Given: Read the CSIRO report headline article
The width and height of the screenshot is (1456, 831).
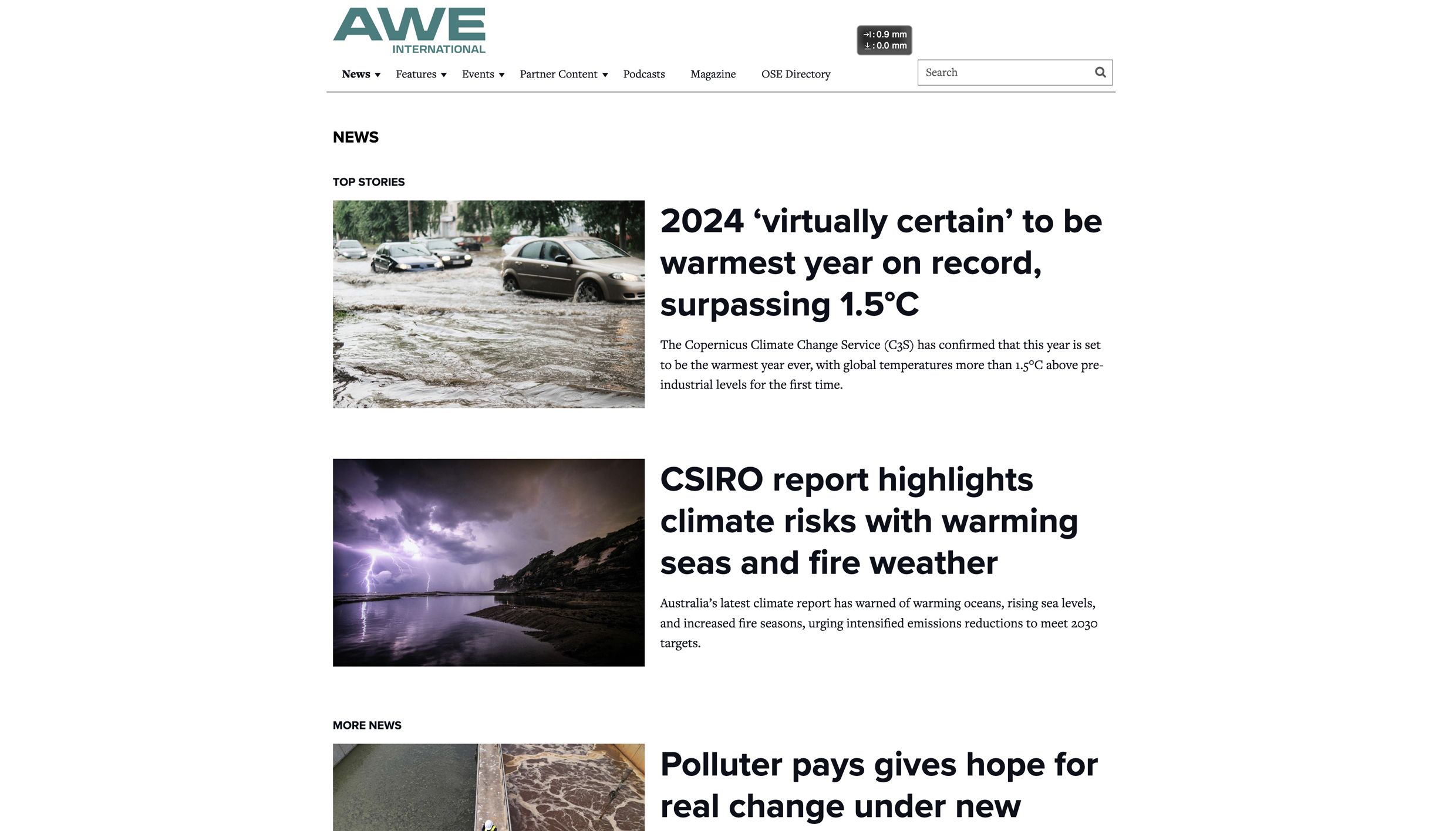Looking at the screenshot, I should pyautogui.click(x=868, y=521).
